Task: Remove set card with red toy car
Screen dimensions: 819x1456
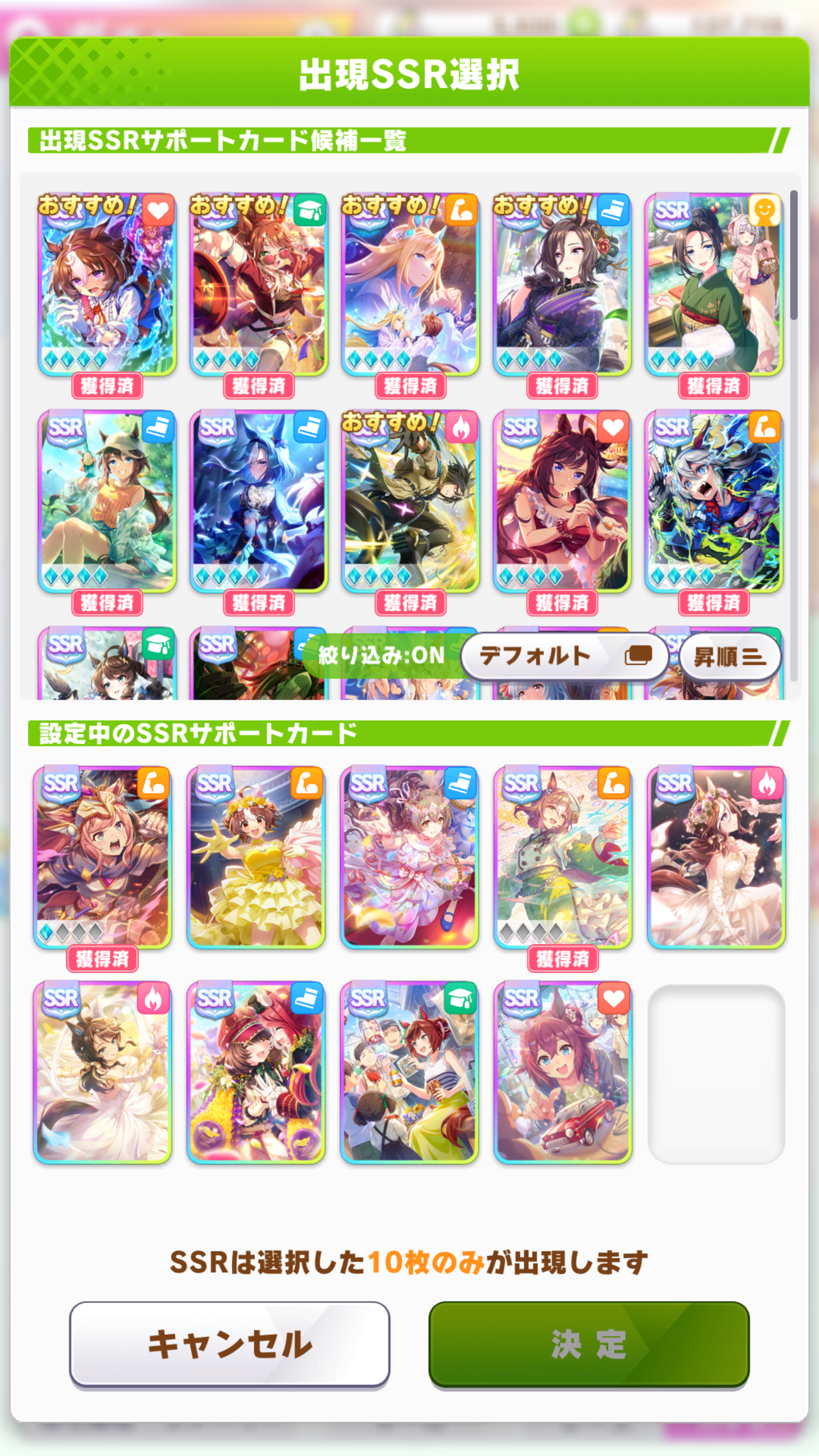Action: coord(562,1072)
